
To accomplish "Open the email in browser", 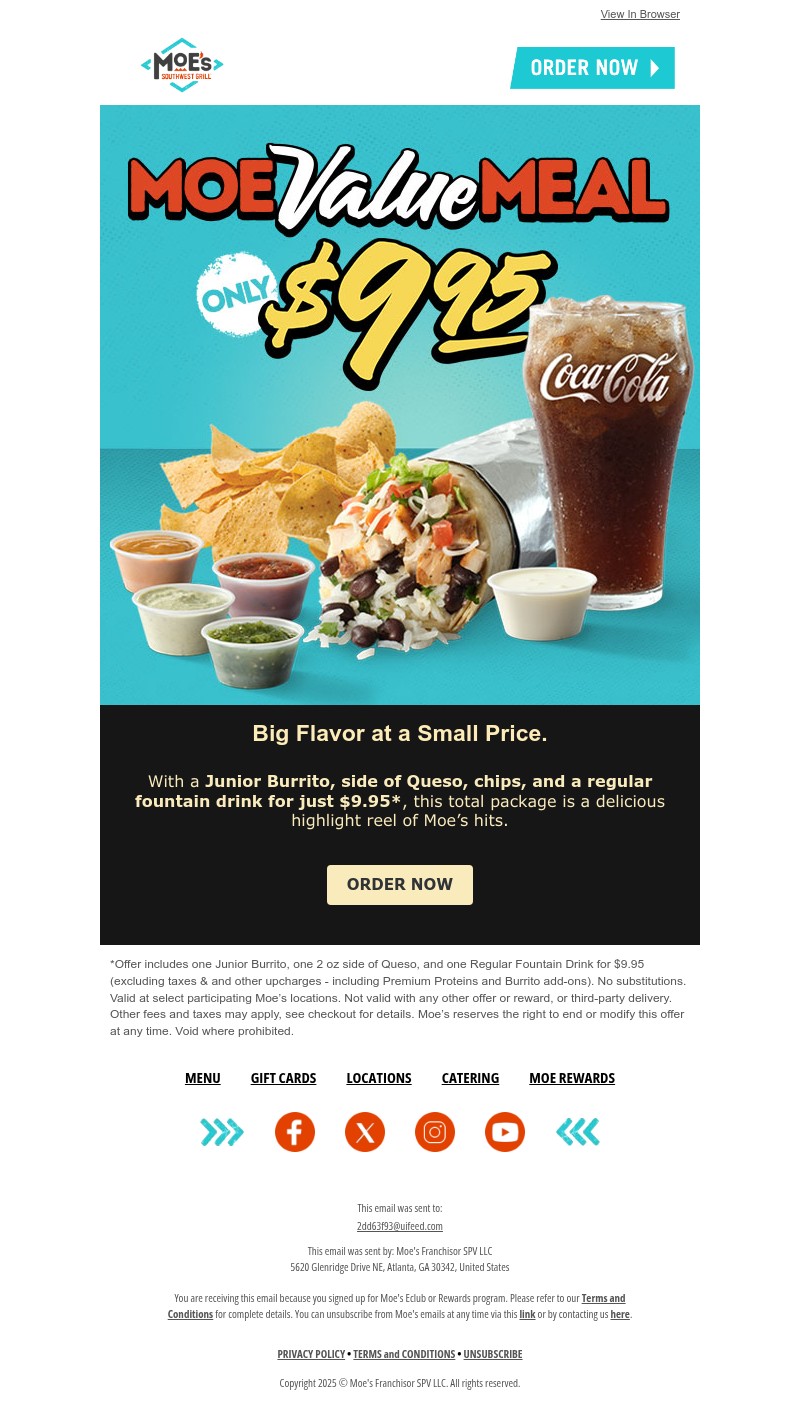I will point(640,14).
